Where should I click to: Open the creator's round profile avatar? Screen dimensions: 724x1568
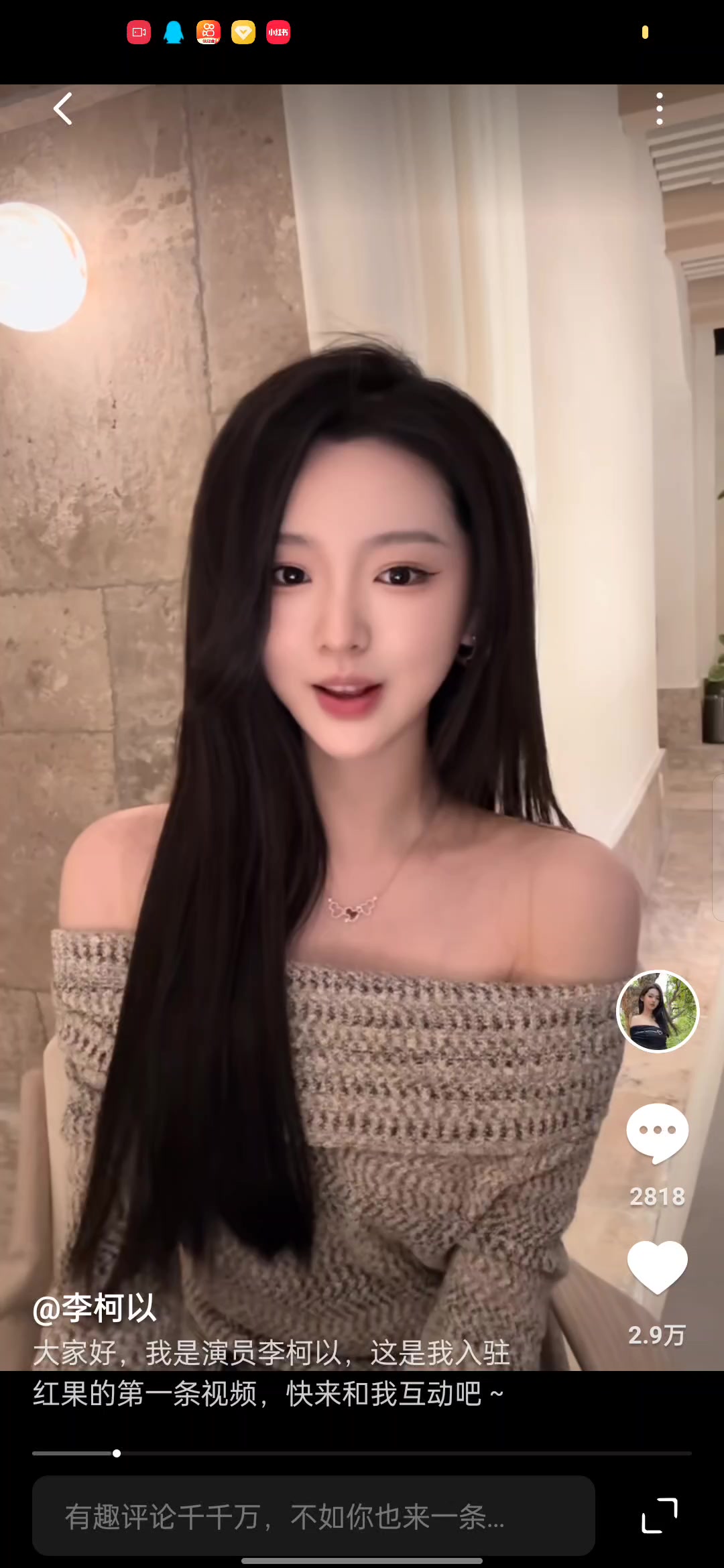(657, 1011)
